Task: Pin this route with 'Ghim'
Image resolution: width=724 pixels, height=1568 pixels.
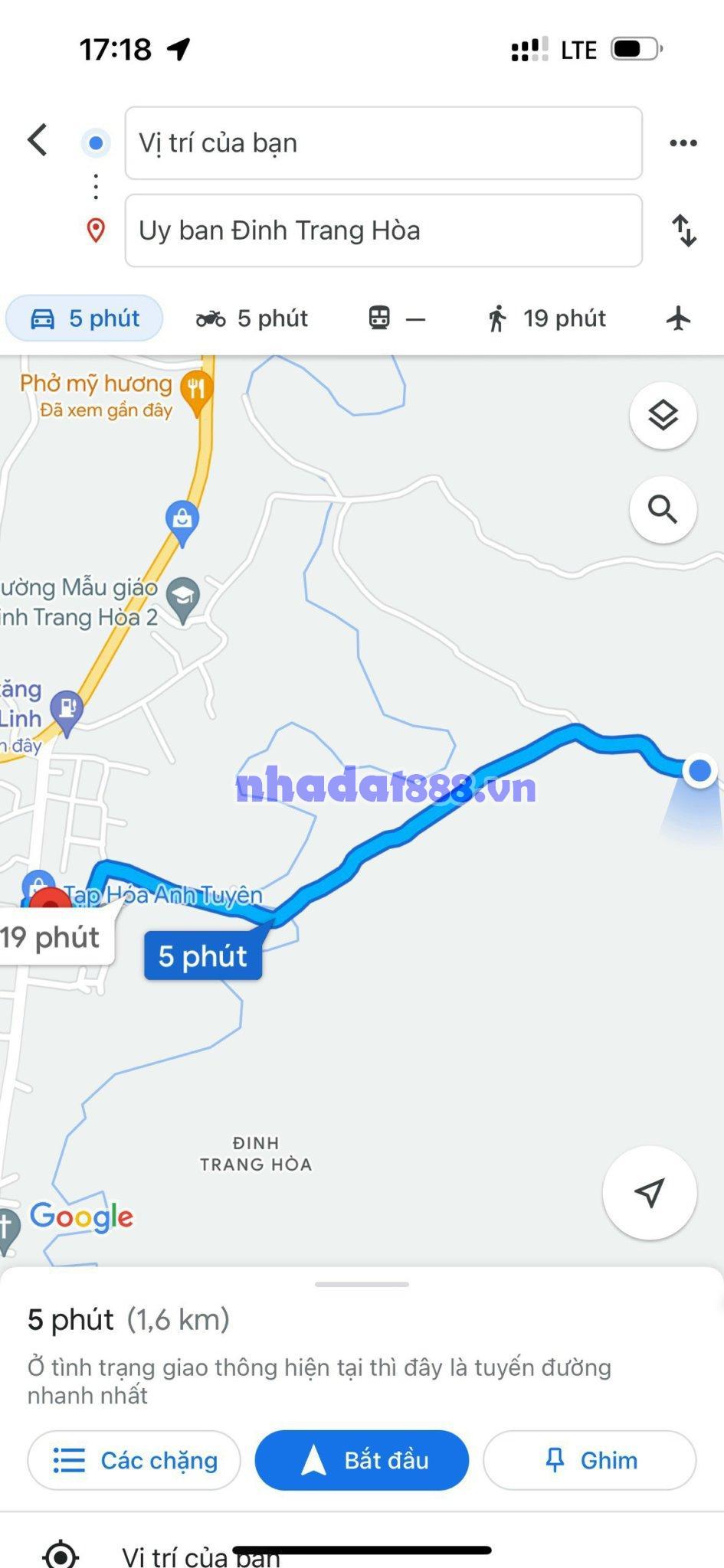Action: click(589, 1460)
